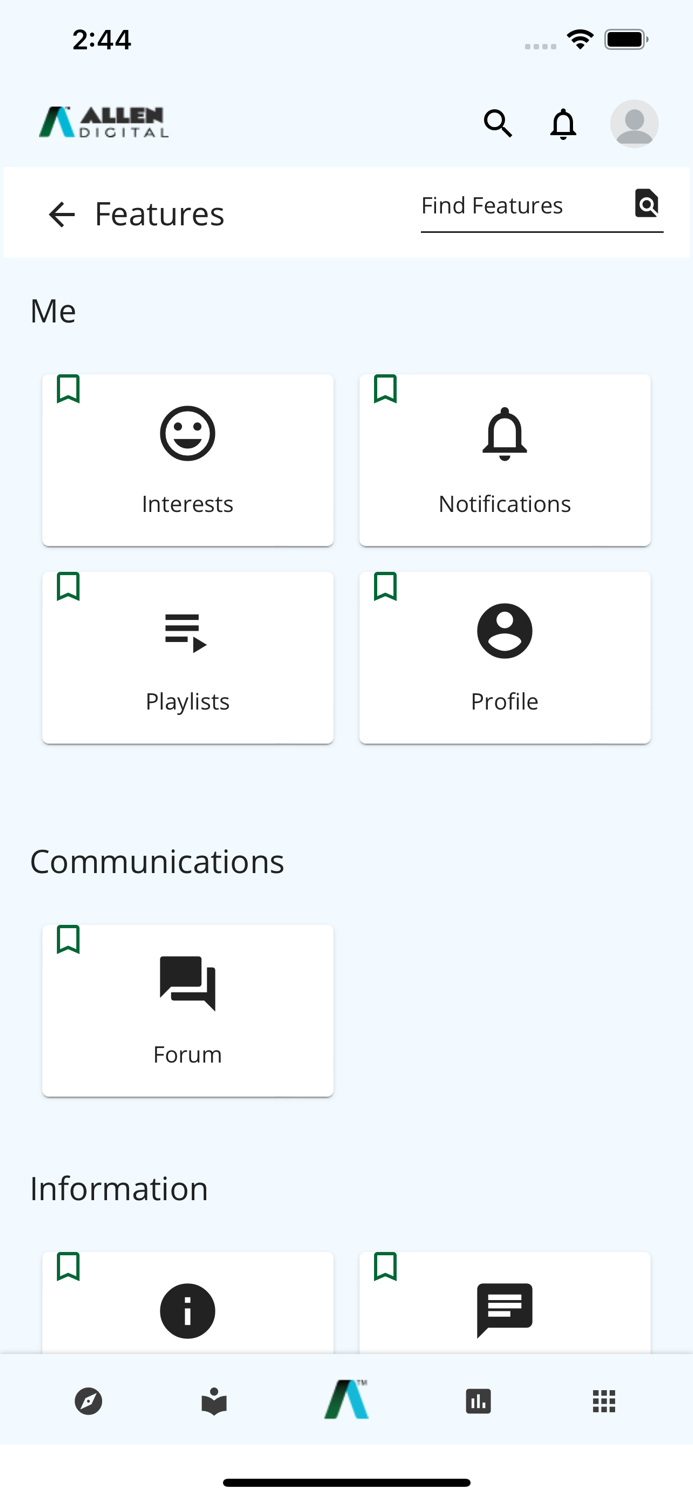Screen dimensions: 693x1500
Task: Focus the Find Features field
Action: [x=522, y=206]
